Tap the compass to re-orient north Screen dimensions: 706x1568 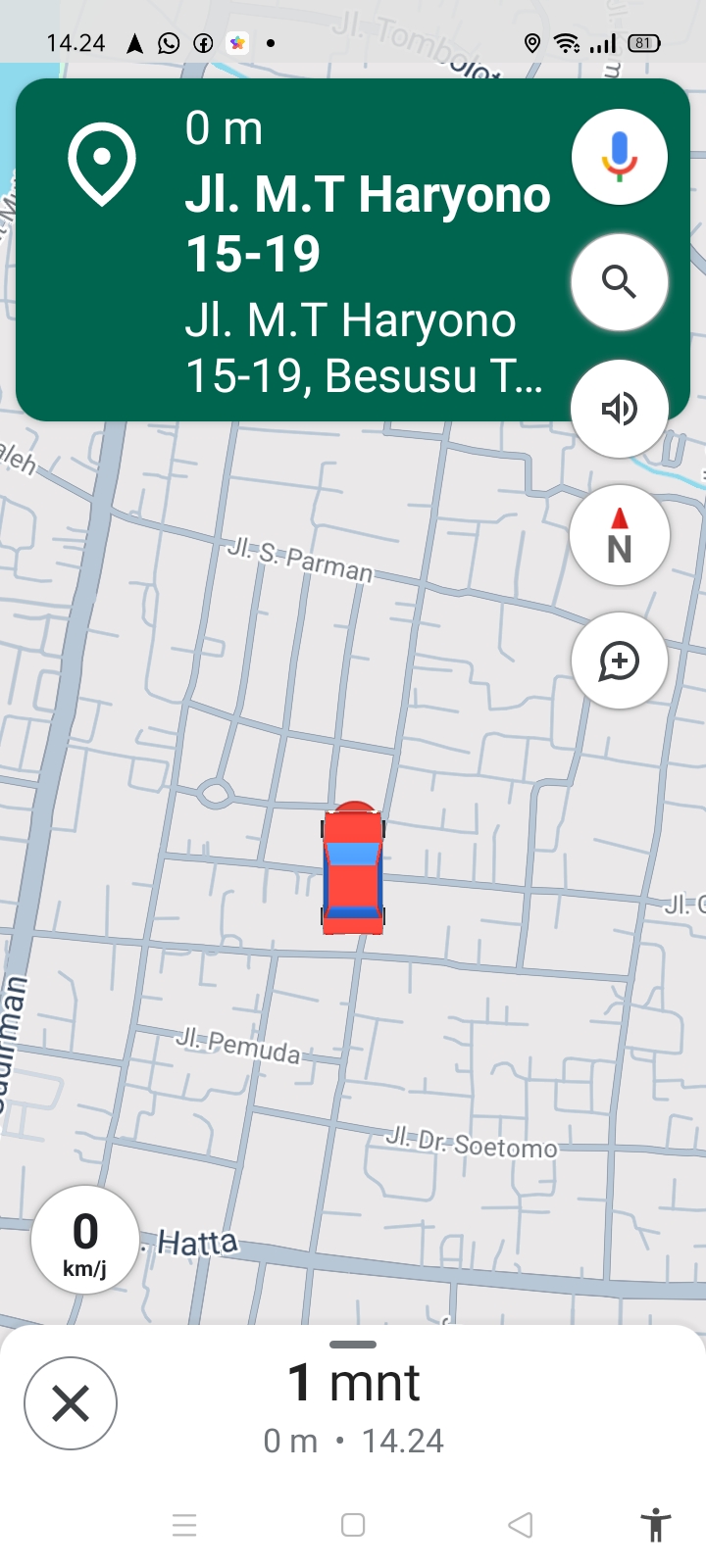(620, 535)
